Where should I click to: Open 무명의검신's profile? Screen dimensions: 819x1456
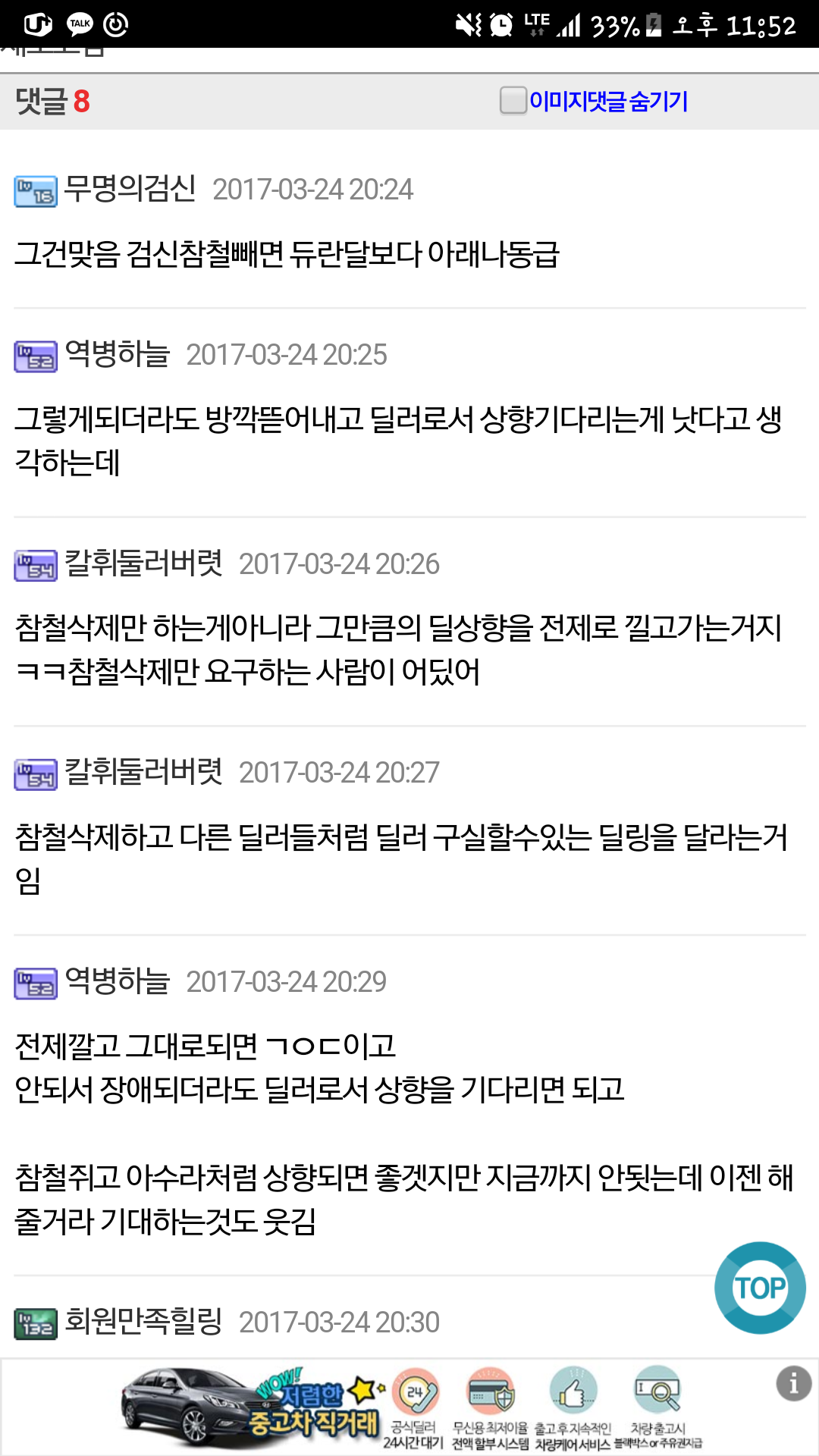pyautogui.click(x=130, y=189)
